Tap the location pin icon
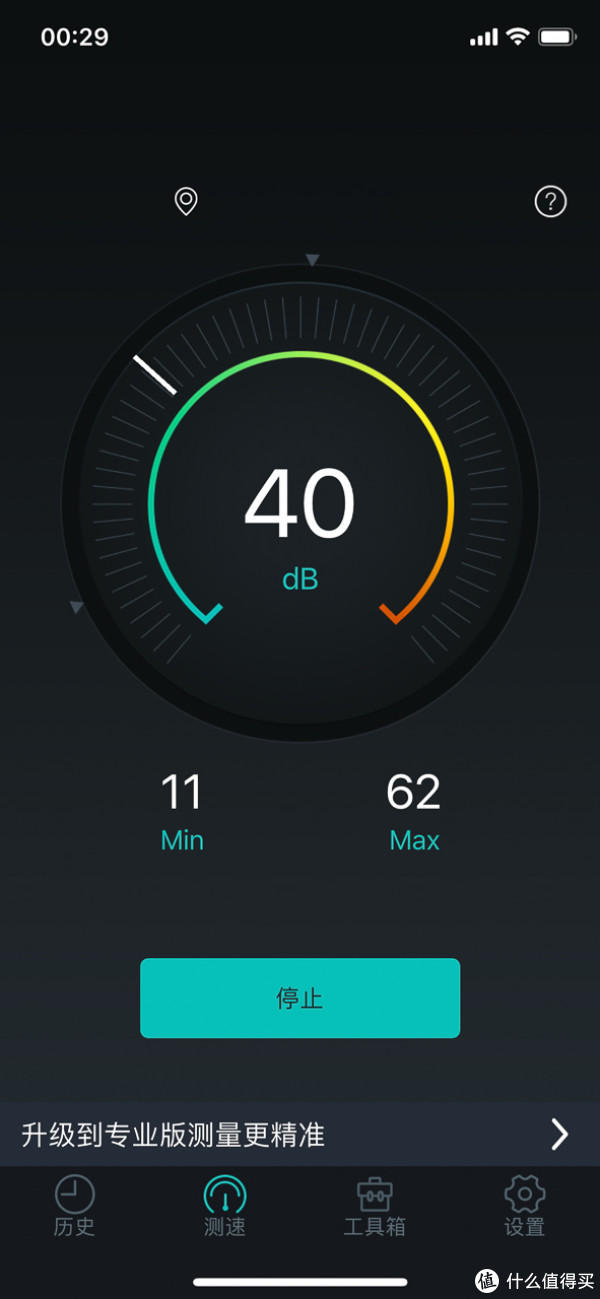 click(186, 201)
